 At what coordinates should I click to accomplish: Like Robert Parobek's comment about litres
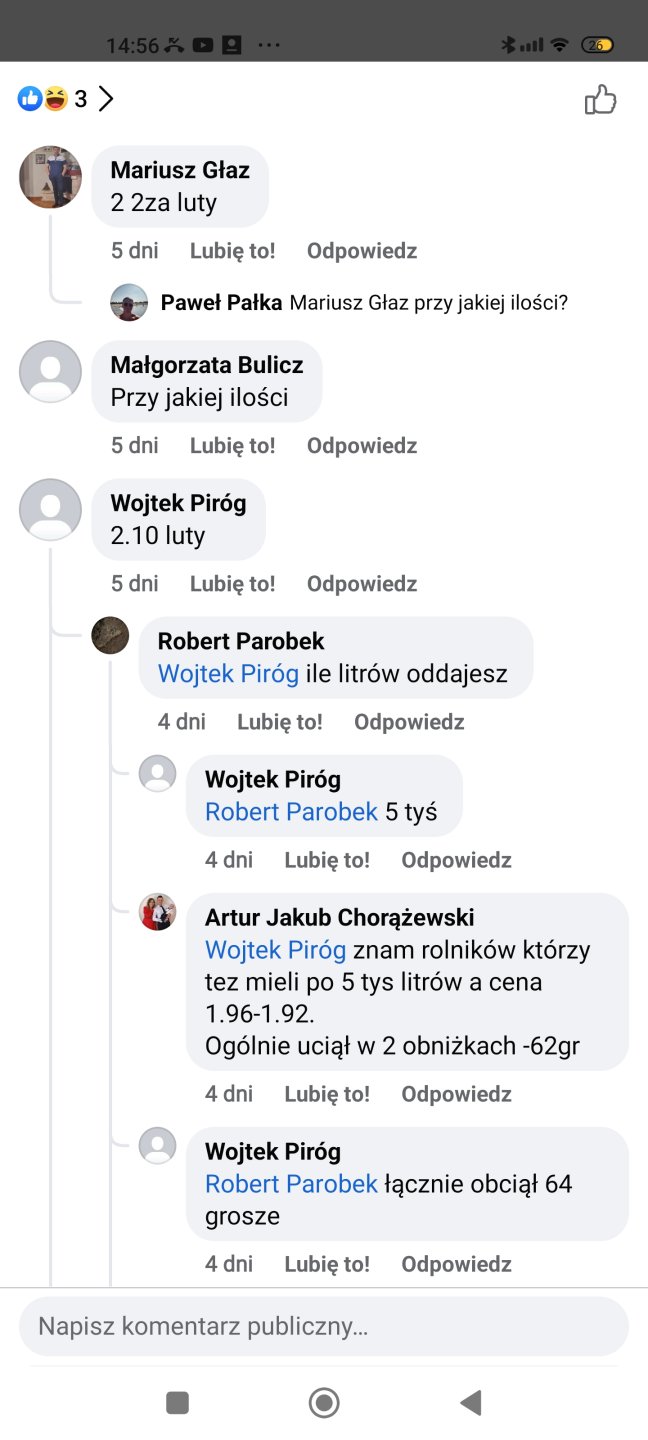pos(279,721)
